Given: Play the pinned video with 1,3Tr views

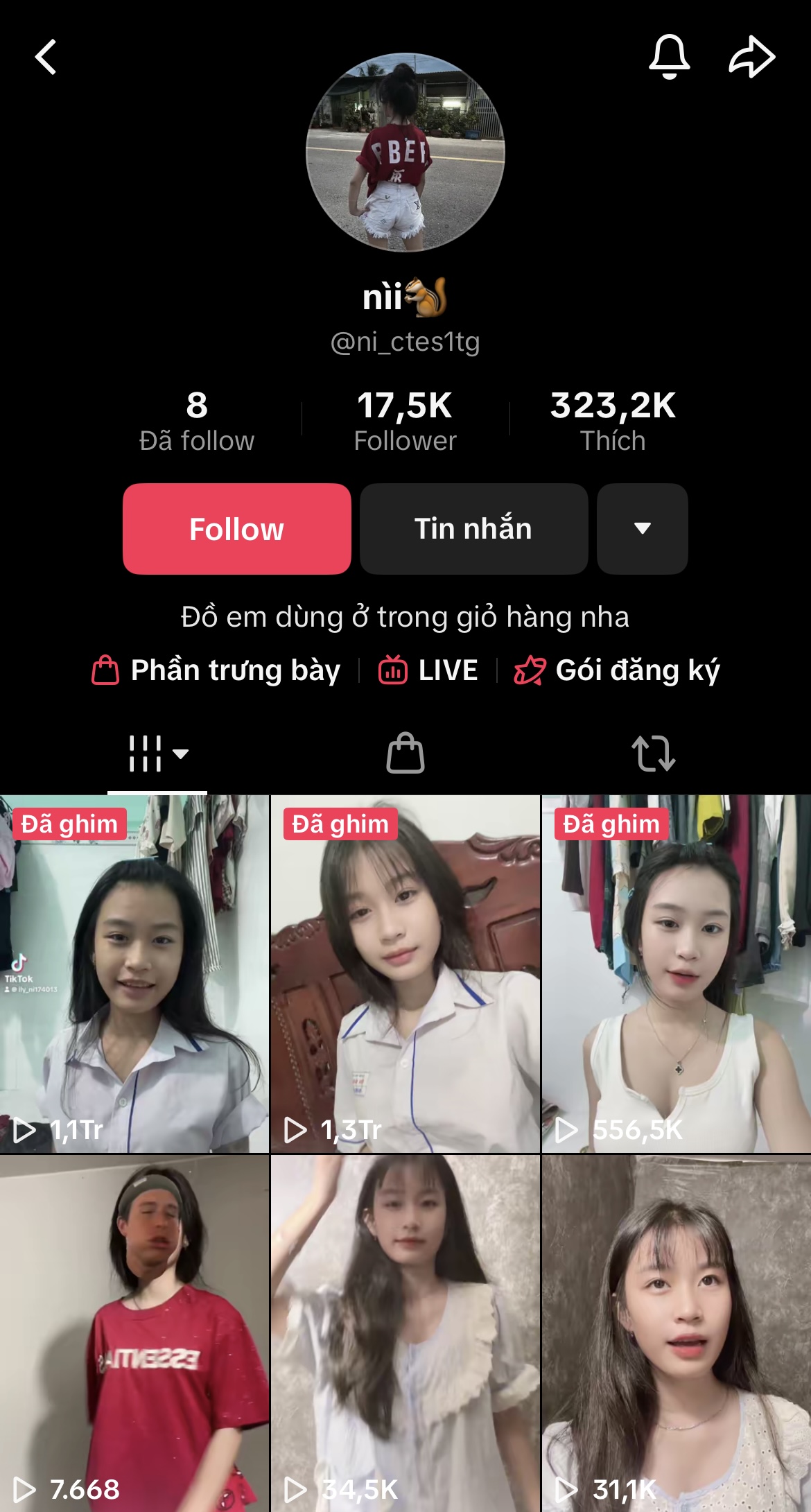Looking at the screenshot, I should (x=405, y=974).
